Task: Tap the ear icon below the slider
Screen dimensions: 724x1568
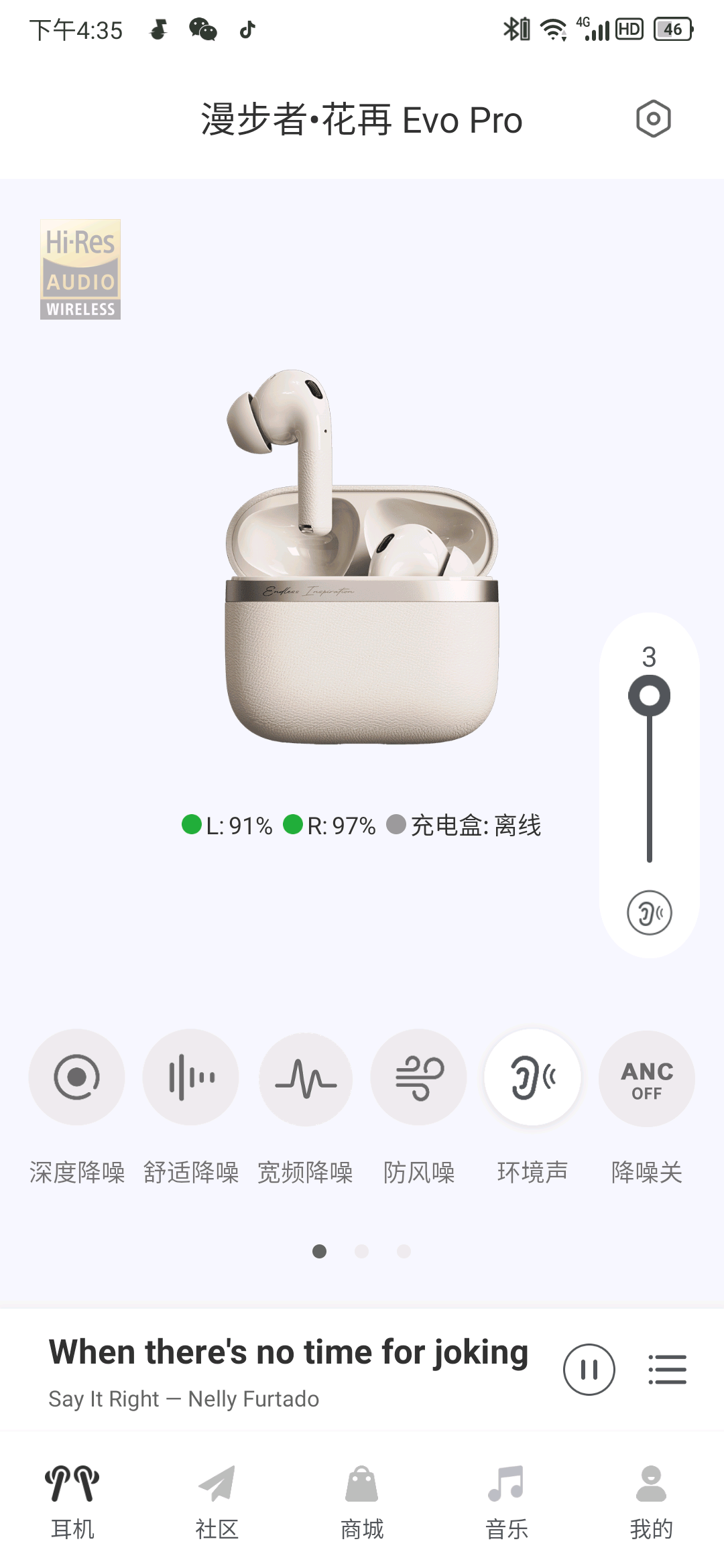Action: click(x=649, y=913)
